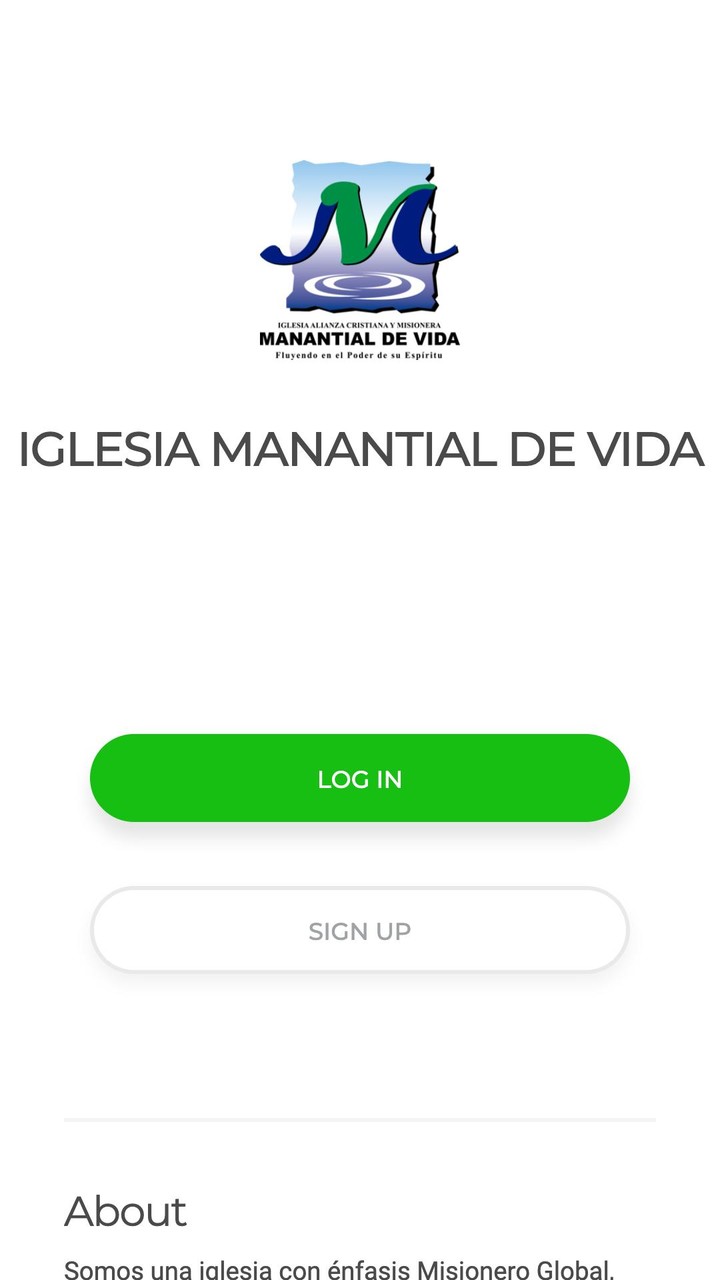Tap the green LOG IN button
This screenshot has width=720, height=1280.
360,778
